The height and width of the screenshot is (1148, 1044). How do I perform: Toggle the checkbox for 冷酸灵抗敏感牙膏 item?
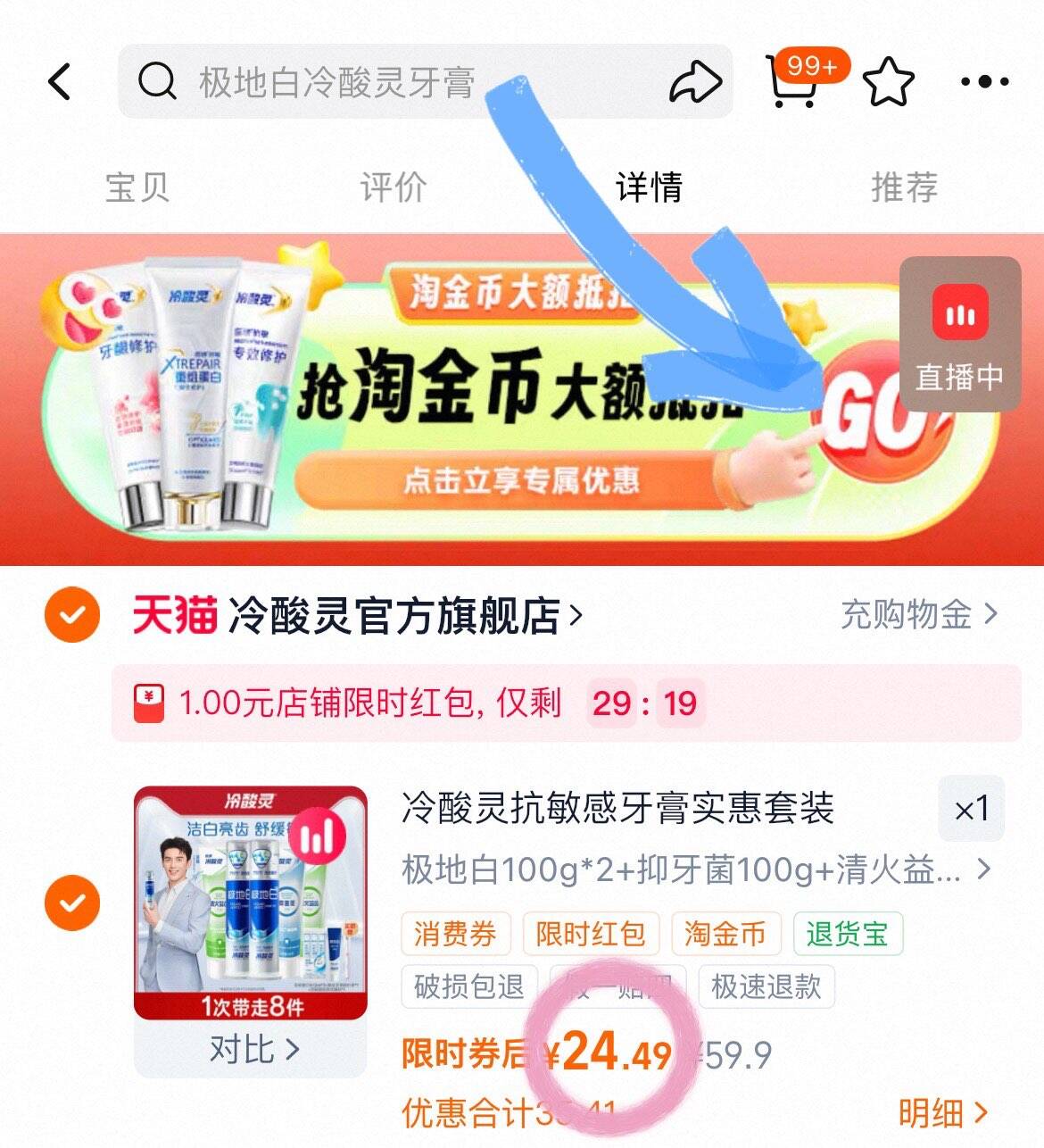click(x=72, y=903)
